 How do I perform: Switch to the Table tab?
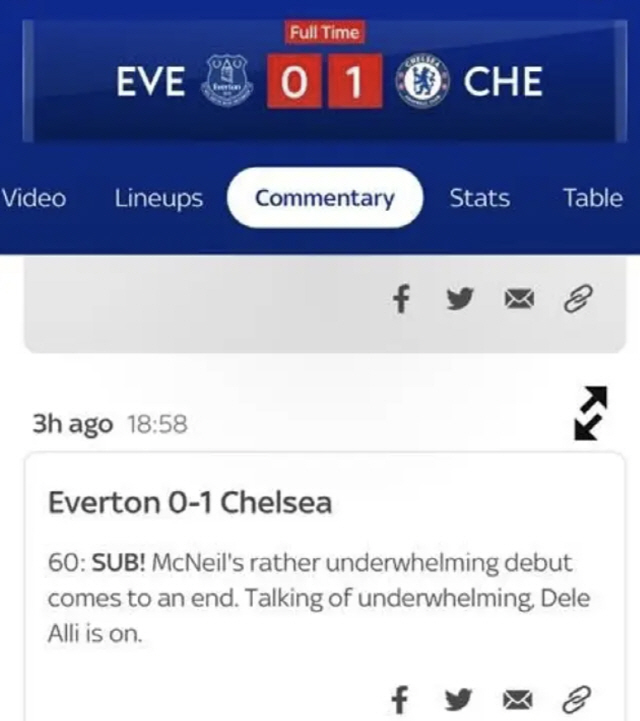(x=592, y=198)
